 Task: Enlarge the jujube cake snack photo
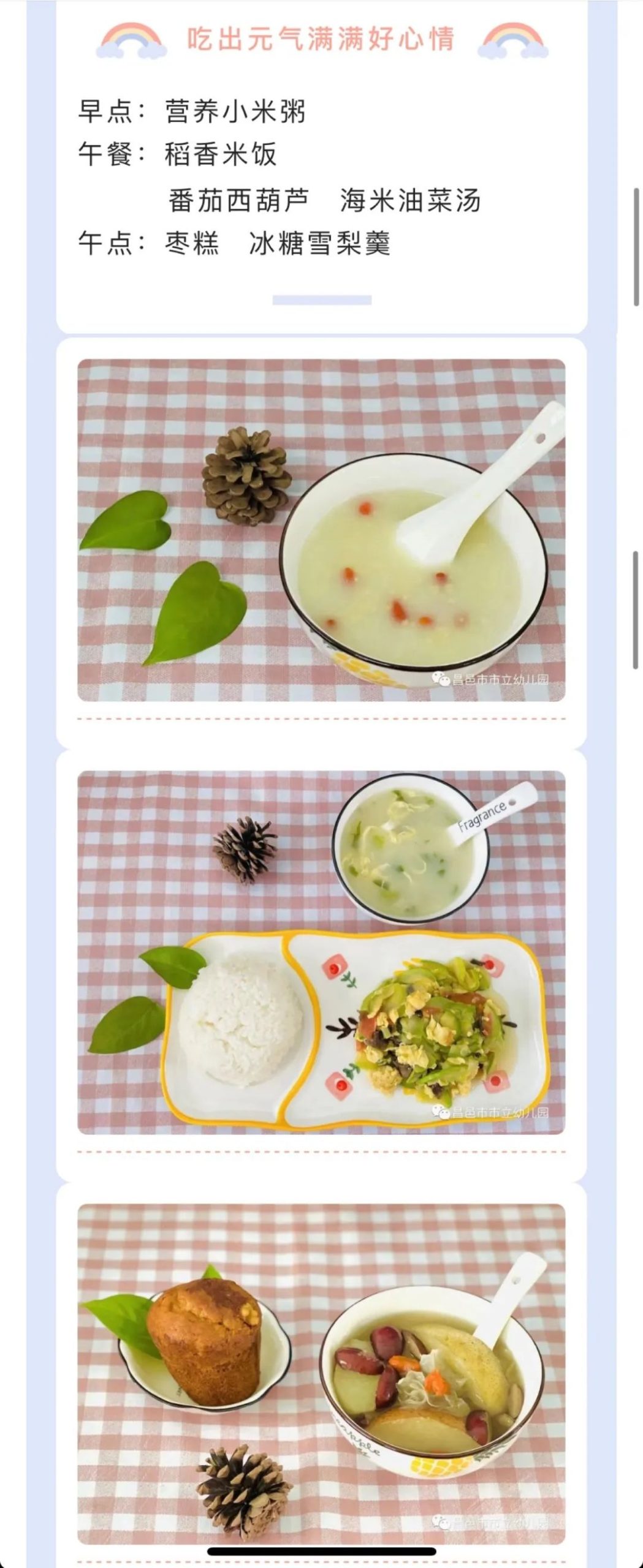321,1372
